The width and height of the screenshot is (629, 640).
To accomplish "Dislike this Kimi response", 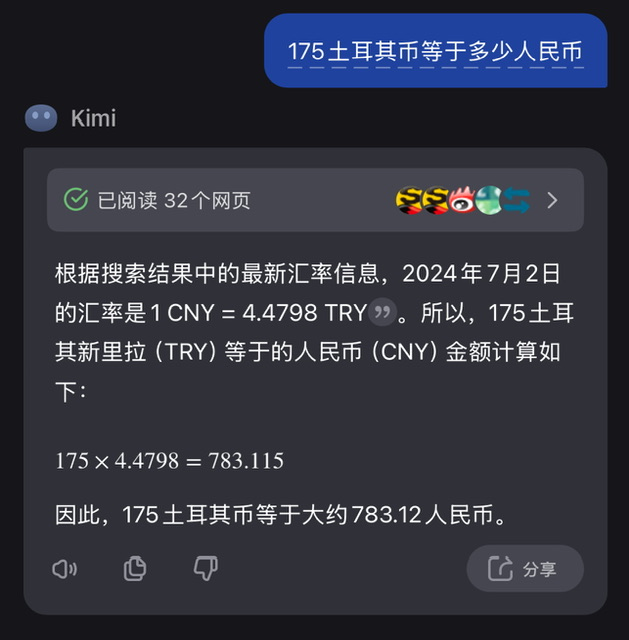I will point(205,569).
